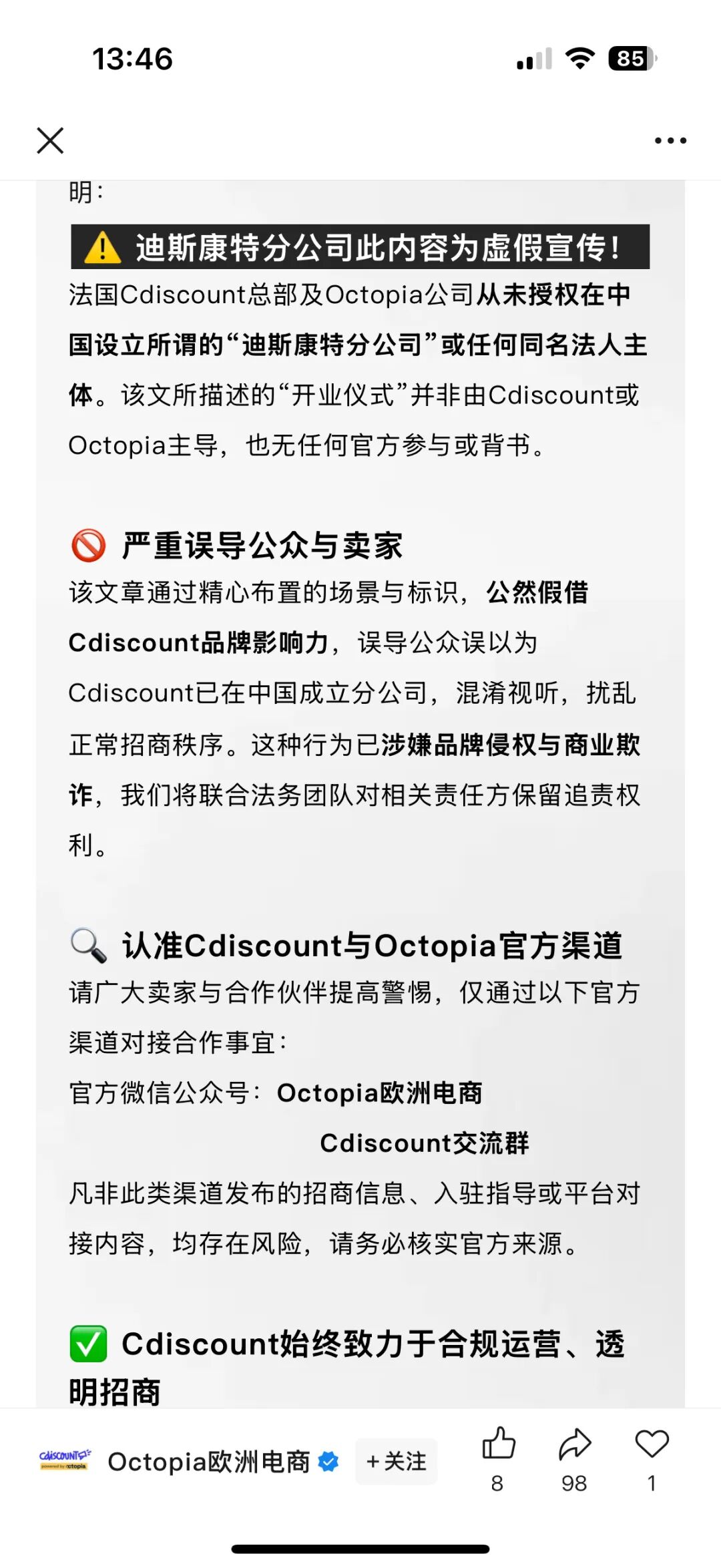Open the more options ellipsis menu

[x=671, y=140]
